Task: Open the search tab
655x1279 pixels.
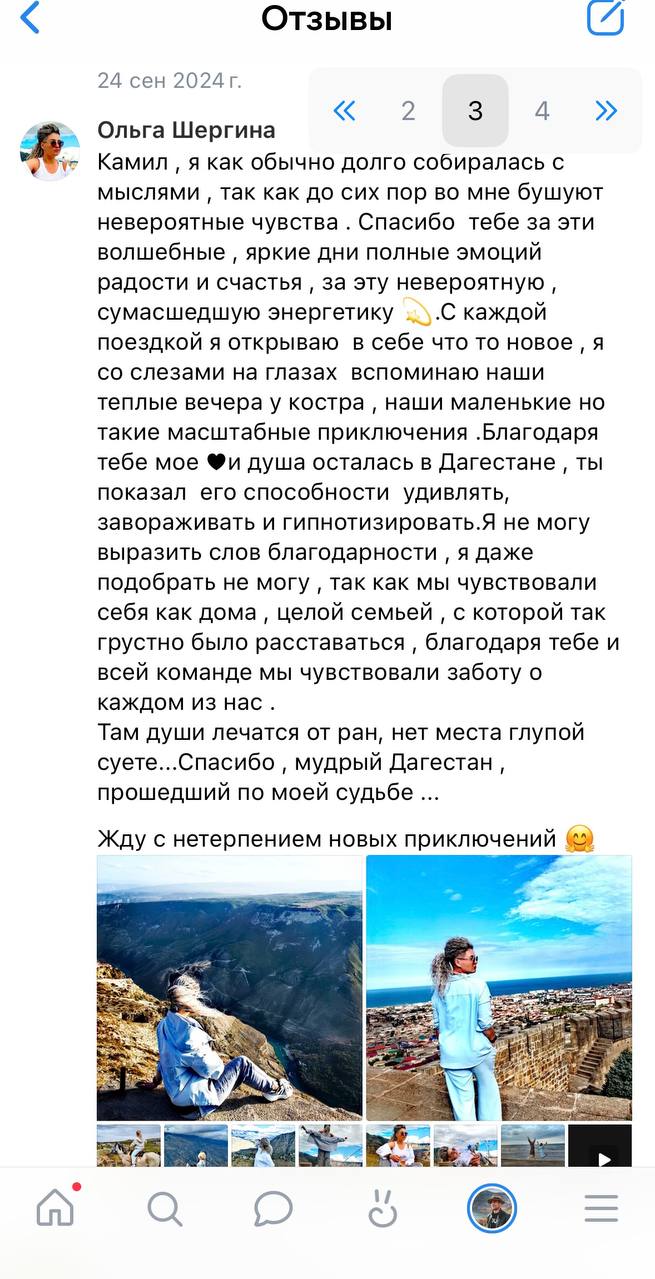Action: tap(165, 1209)
